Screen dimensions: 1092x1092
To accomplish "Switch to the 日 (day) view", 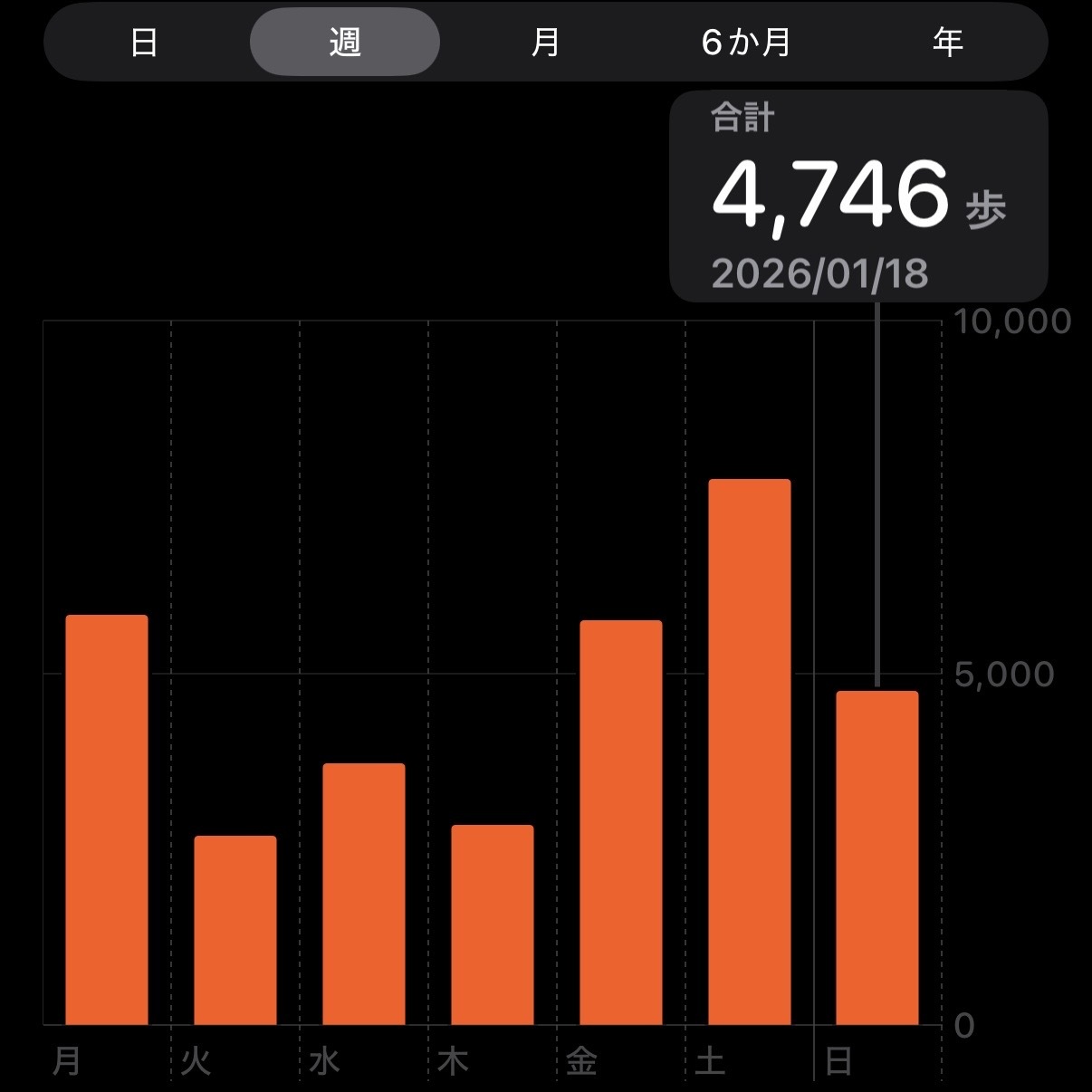I will click(144, 43).
